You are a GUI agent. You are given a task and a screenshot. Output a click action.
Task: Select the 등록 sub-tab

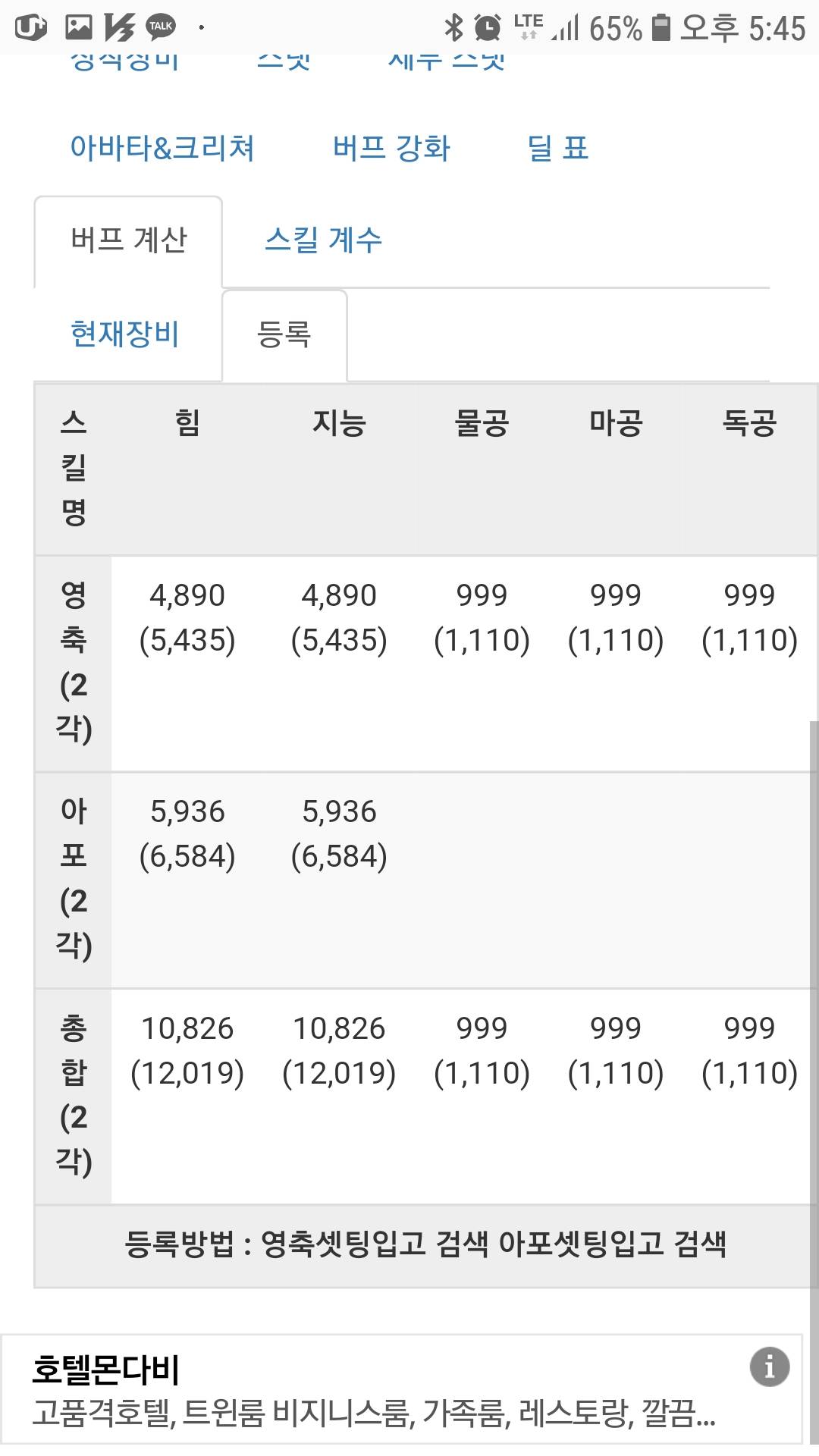(x=284, y=335)
